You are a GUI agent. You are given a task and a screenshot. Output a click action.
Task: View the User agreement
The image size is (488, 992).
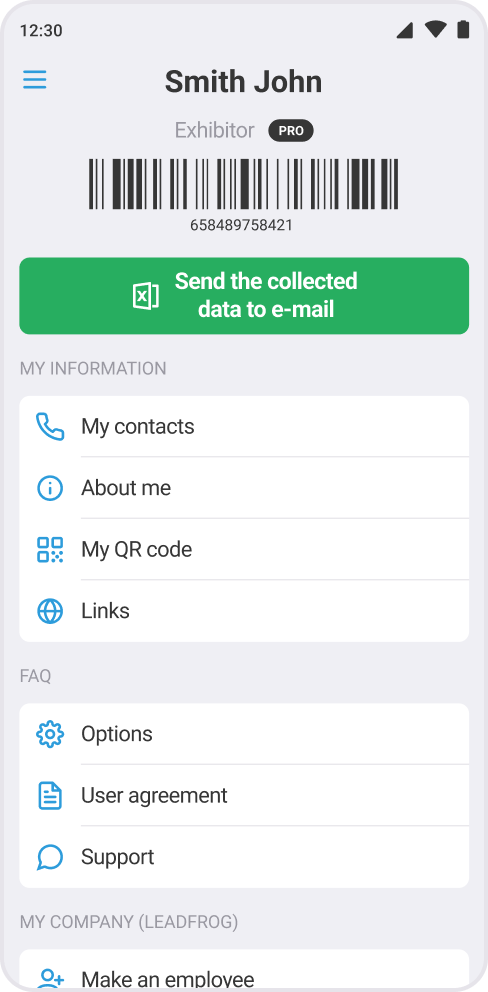(x=244, y=795)
